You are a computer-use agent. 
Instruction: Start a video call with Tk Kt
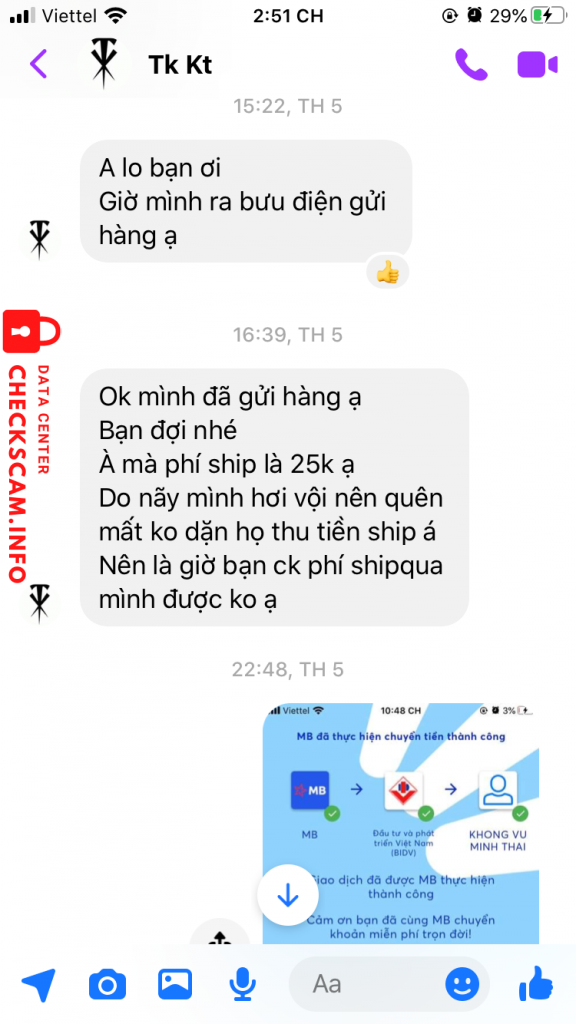tap(537, 65)
